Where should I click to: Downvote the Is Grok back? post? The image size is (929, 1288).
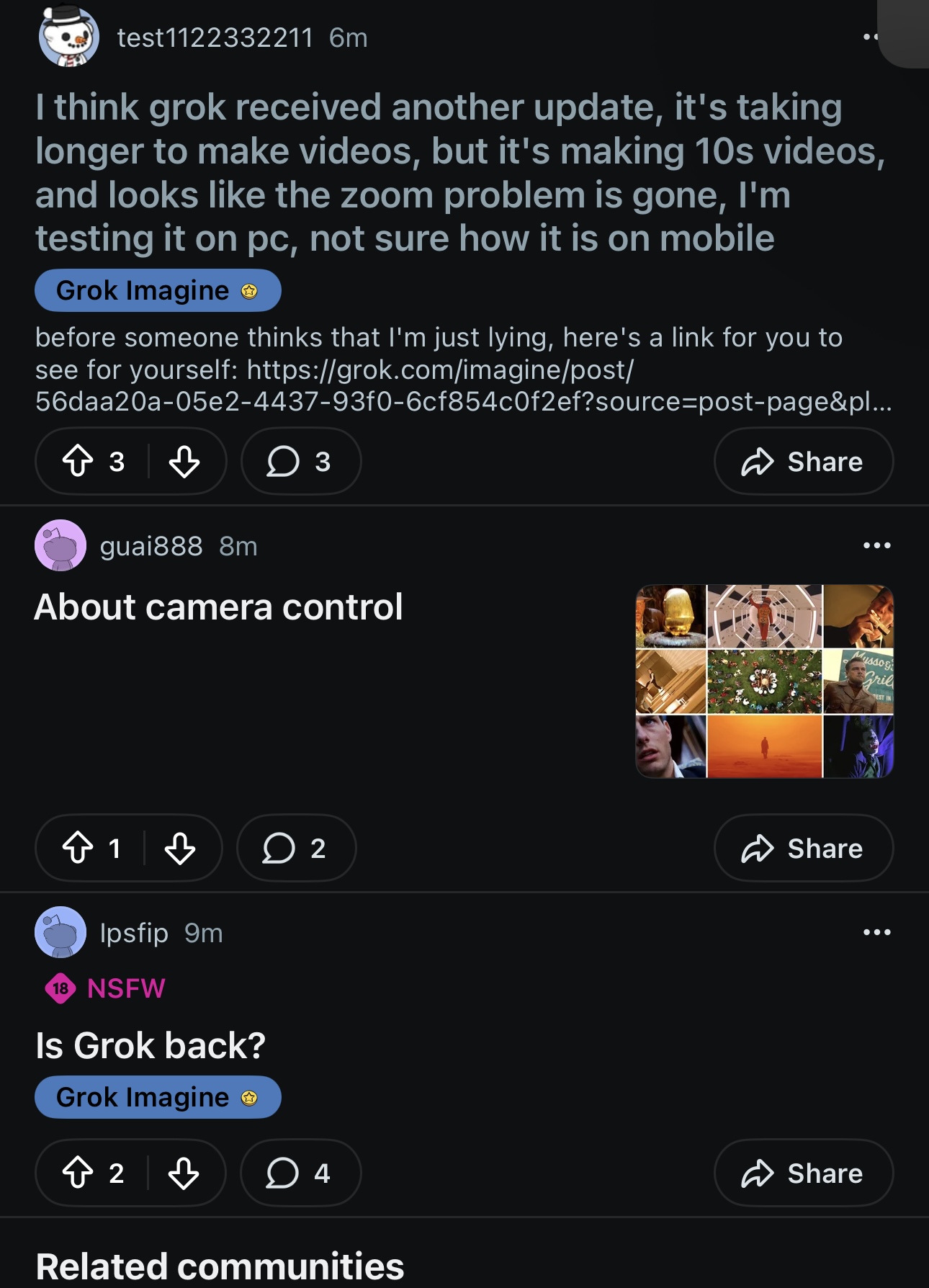184,1173
